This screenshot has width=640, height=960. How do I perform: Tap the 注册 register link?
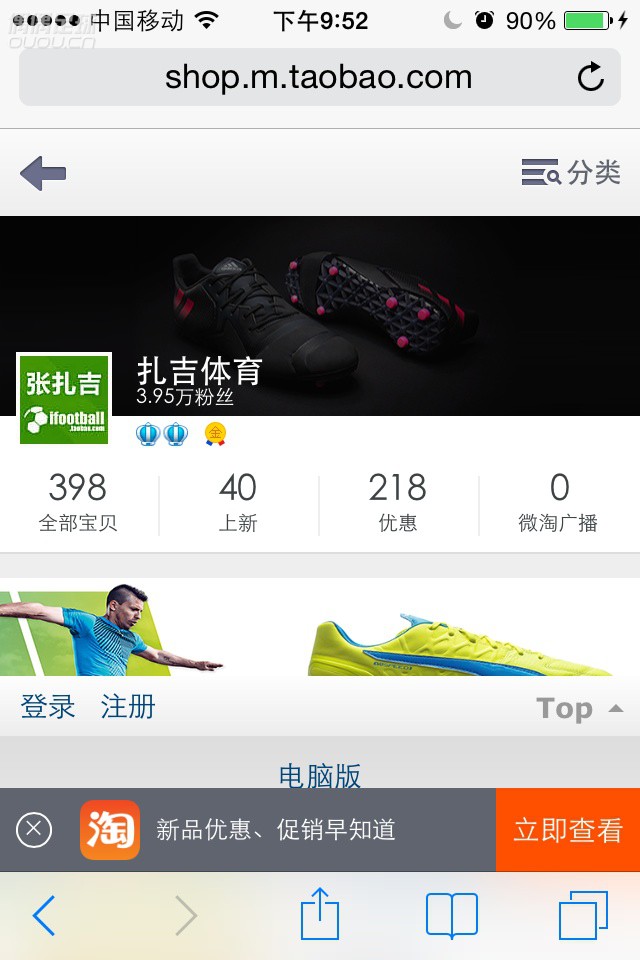click(128, 707)
